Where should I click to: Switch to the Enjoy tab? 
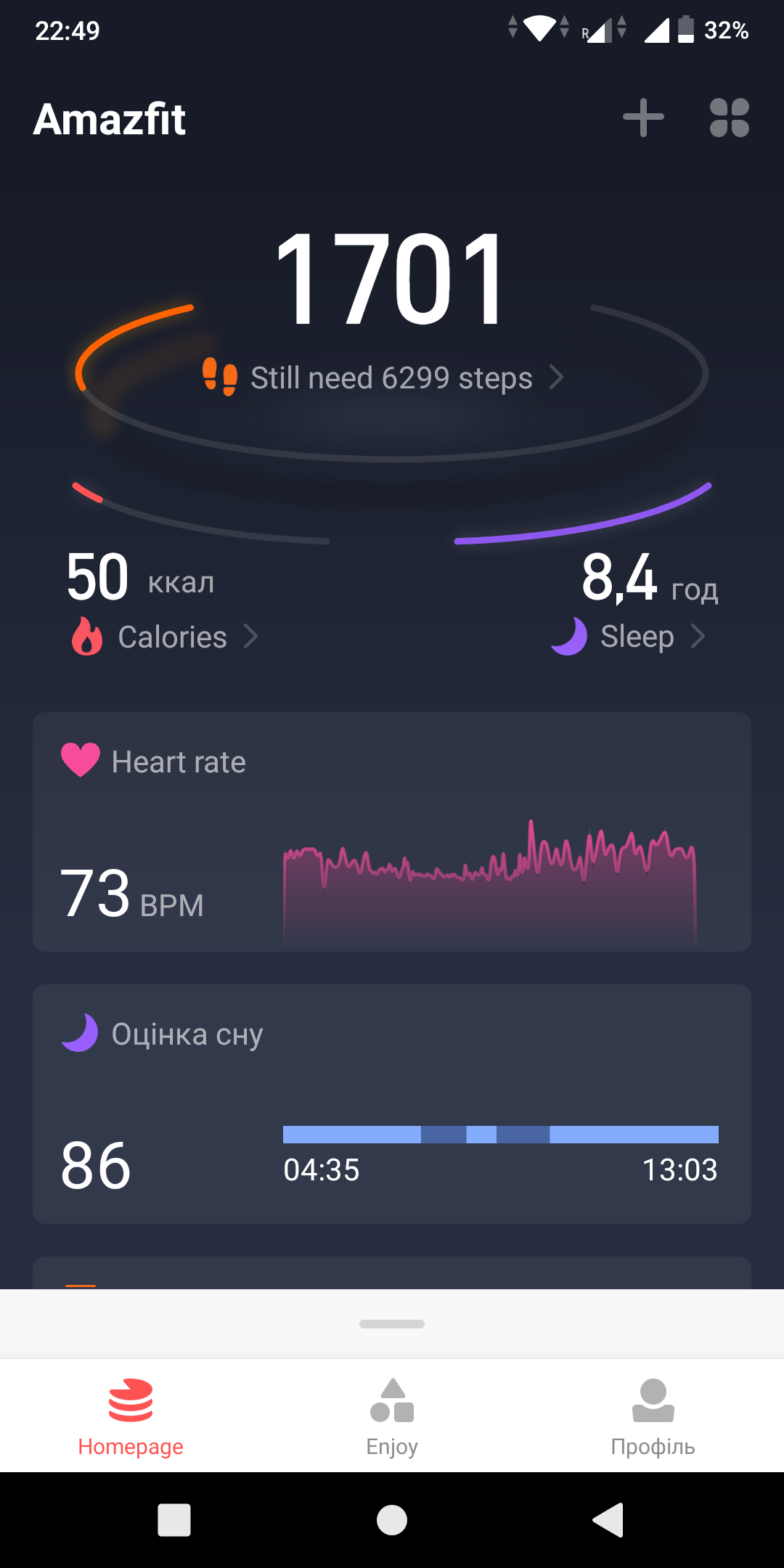(392, 1416)
